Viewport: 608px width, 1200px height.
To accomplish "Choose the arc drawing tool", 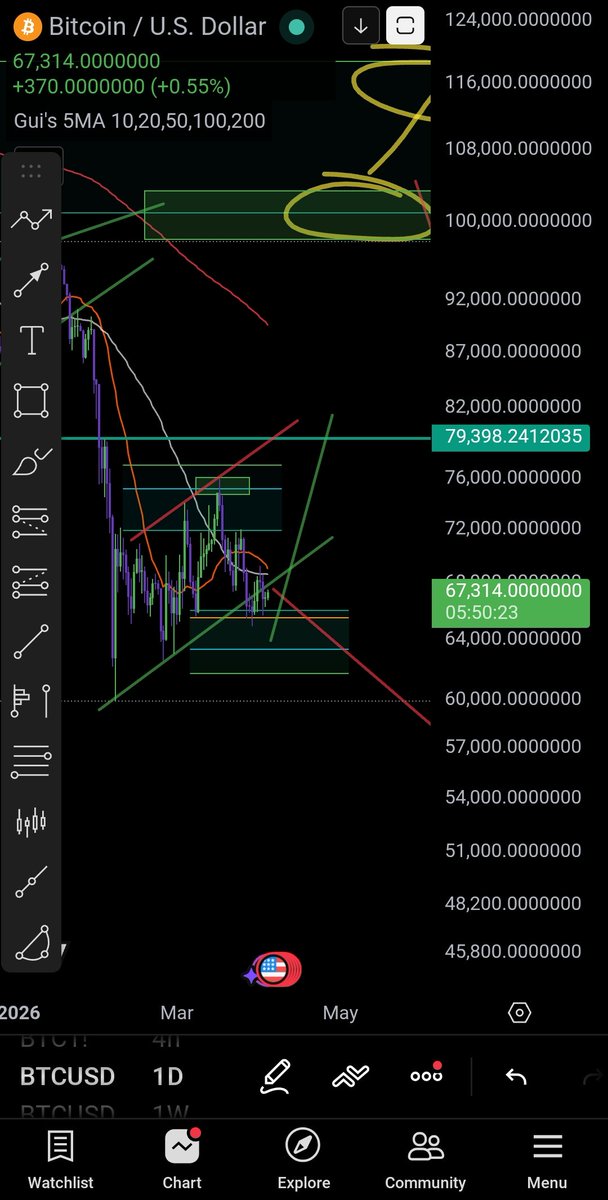I will (31, 942).
